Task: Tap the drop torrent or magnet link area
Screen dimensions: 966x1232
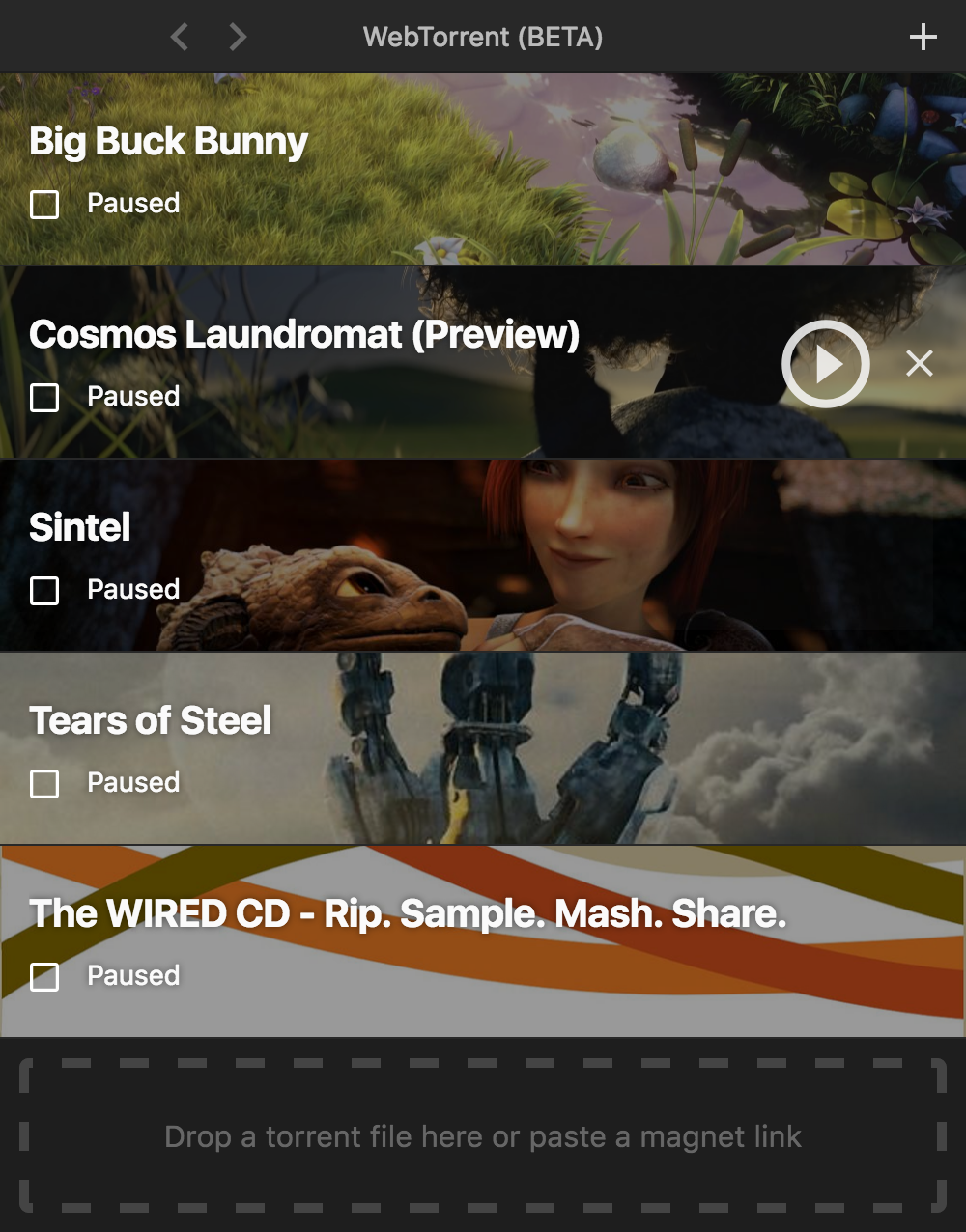Action: tap(483, 1136)
